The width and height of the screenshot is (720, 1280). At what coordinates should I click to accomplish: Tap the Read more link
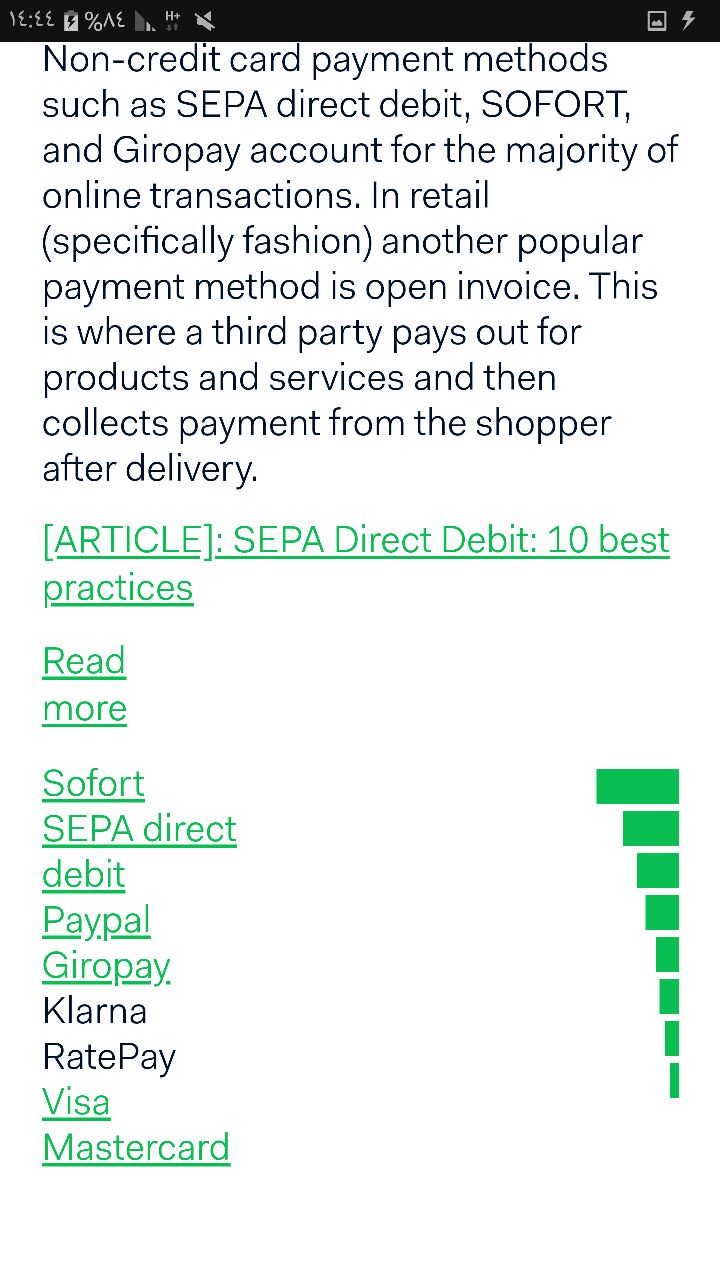coord(84,662)
